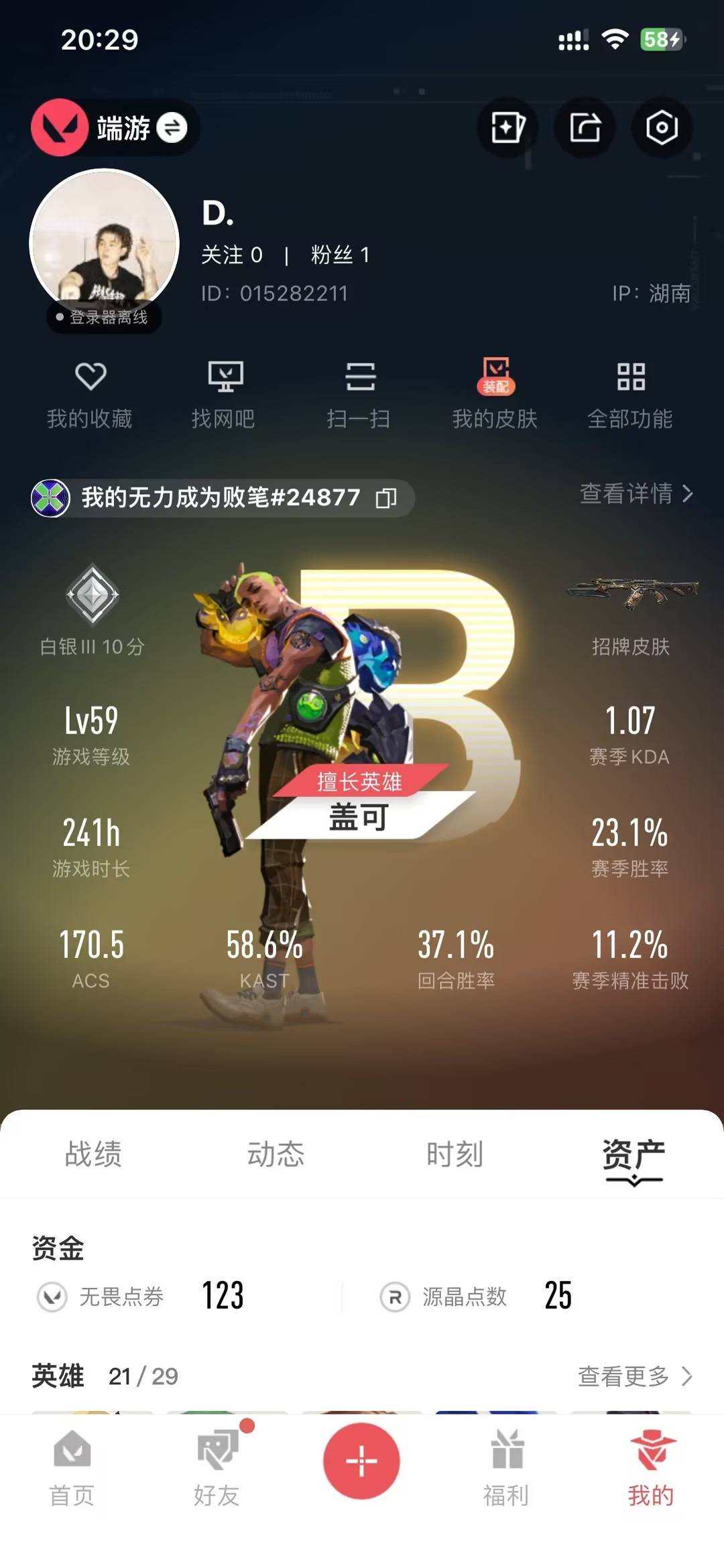This screenshot has width=724, height=1568.
Task: Copy the Riot ID 我的无力成为败笔#24877
Action: coord(385,499)
